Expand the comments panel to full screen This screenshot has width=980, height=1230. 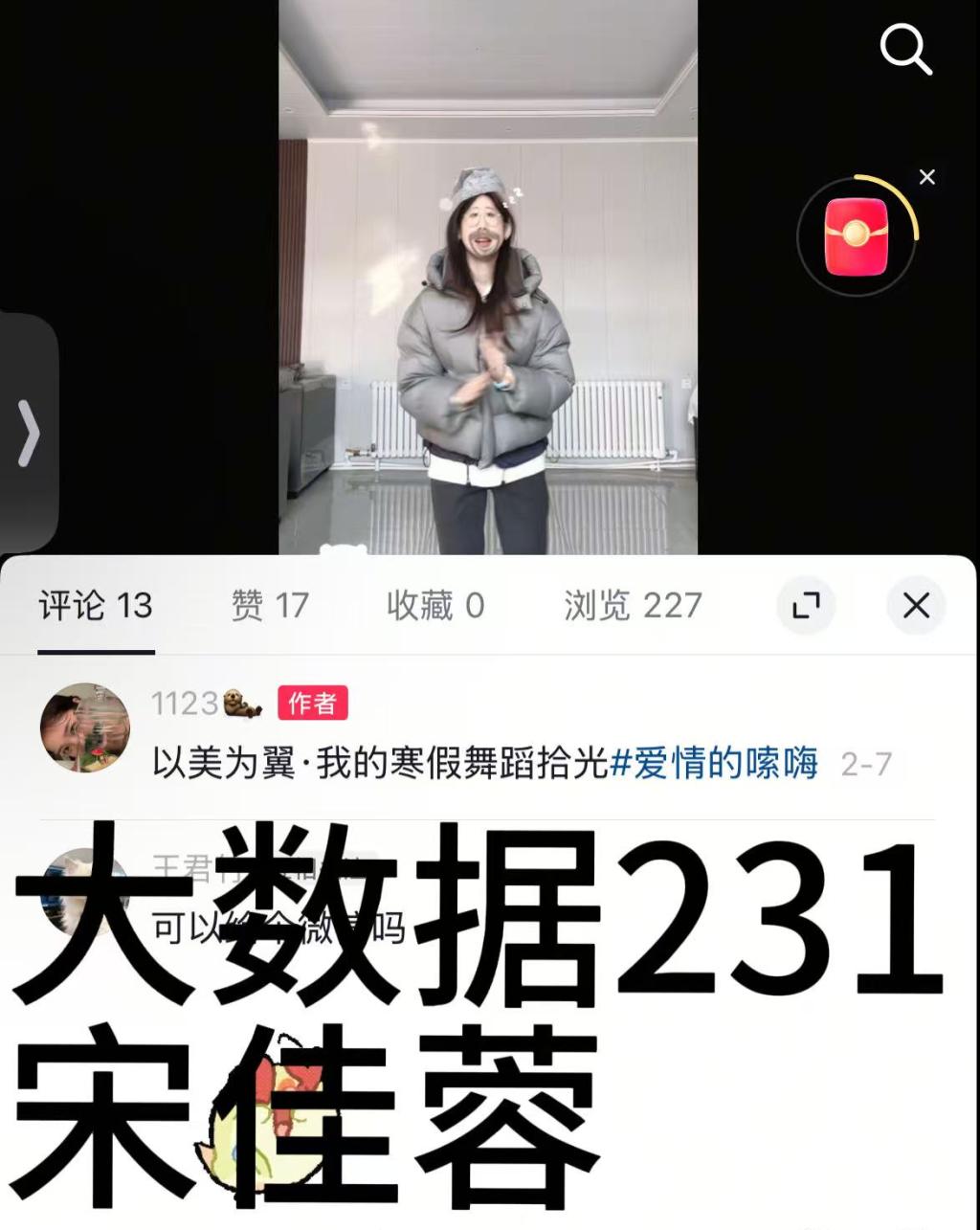pyautogui.click(x=806, y=605)
